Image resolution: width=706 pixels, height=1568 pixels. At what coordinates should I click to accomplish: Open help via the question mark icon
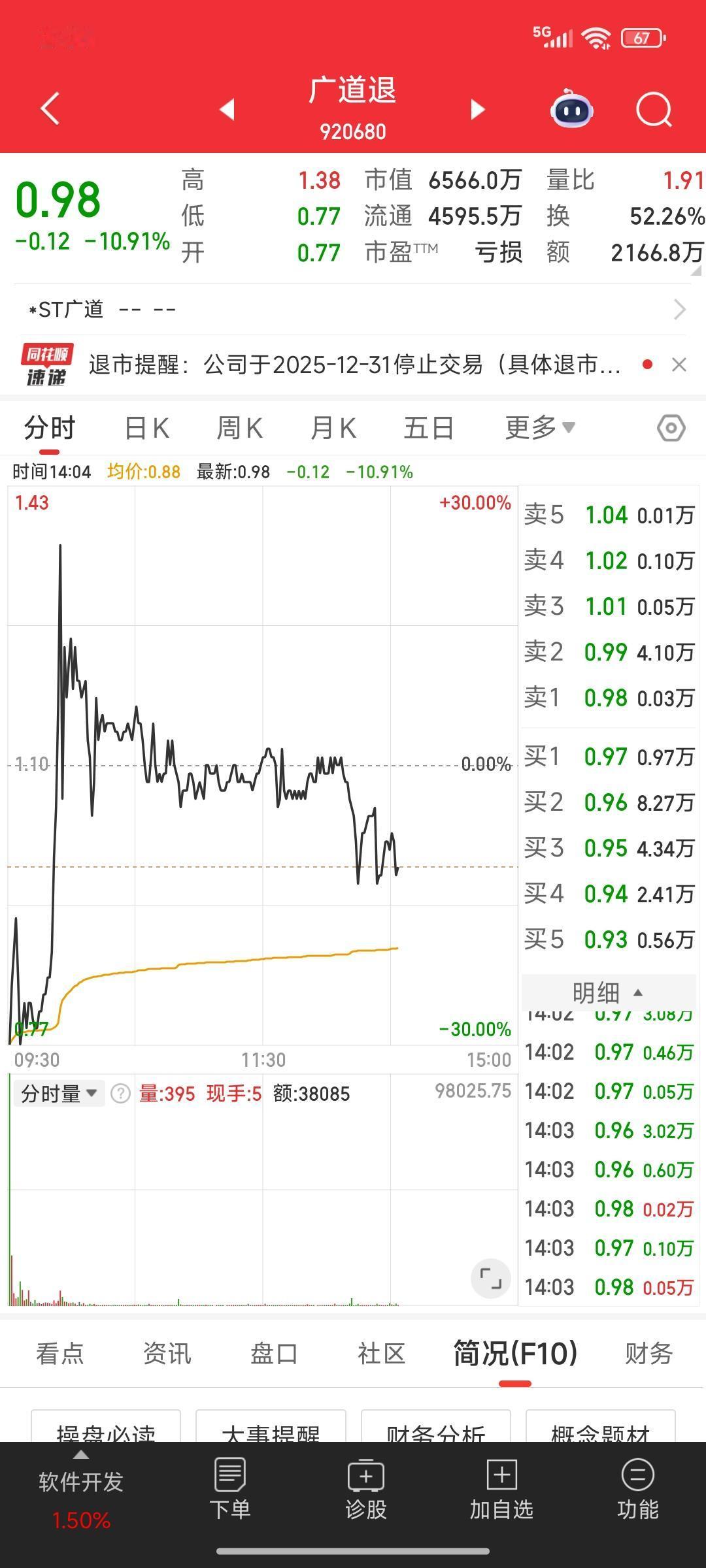point(119,1093)
